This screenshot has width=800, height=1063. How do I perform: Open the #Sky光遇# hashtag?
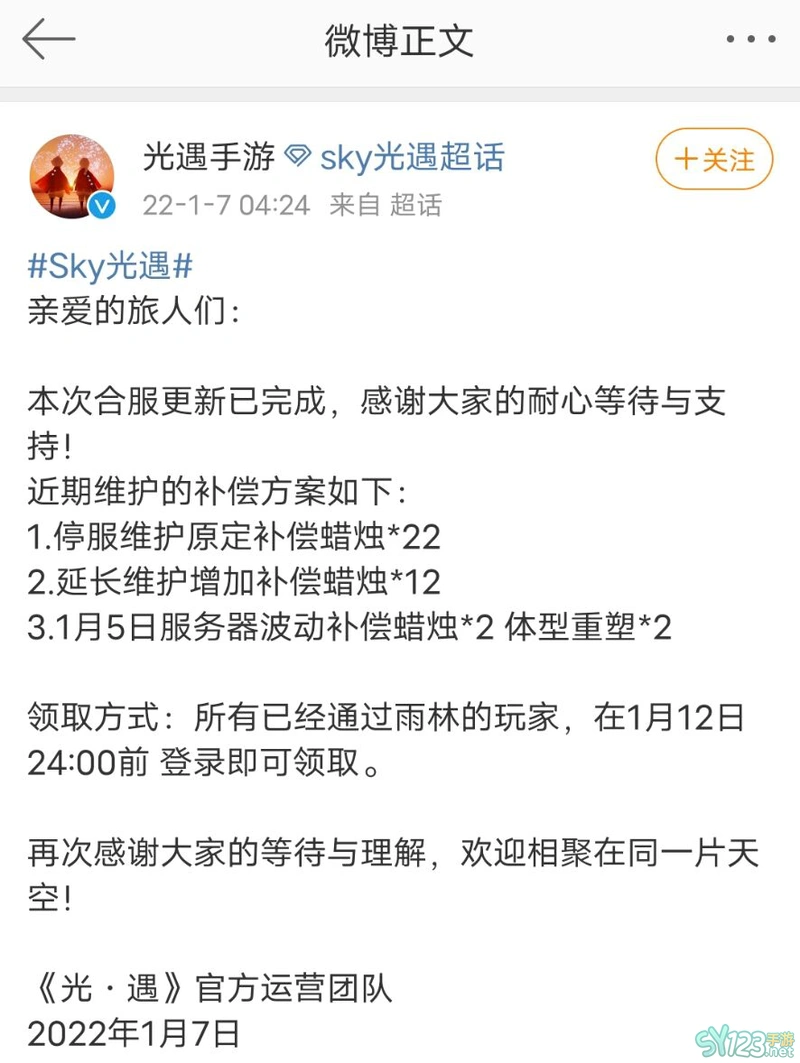pos(109,268)
